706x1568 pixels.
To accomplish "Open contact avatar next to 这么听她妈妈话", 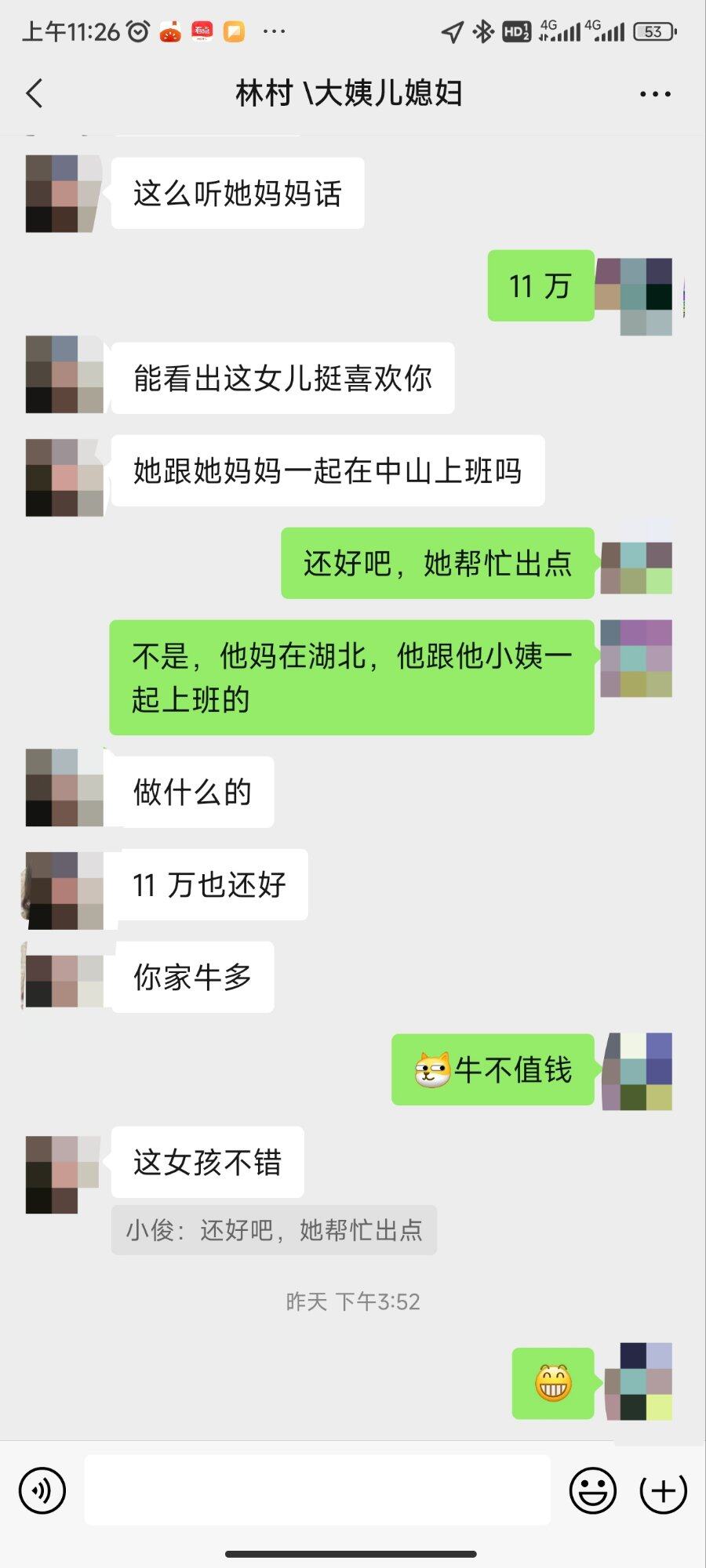I will click(64, 194).
